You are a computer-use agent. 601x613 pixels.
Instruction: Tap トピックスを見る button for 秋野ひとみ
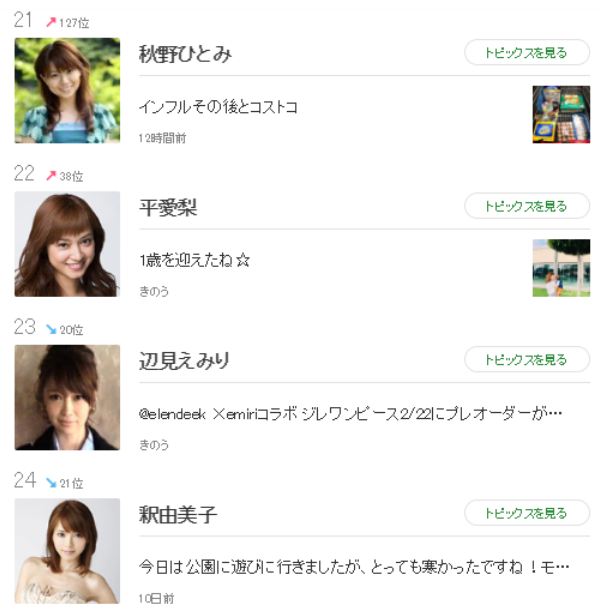point(526,53)
